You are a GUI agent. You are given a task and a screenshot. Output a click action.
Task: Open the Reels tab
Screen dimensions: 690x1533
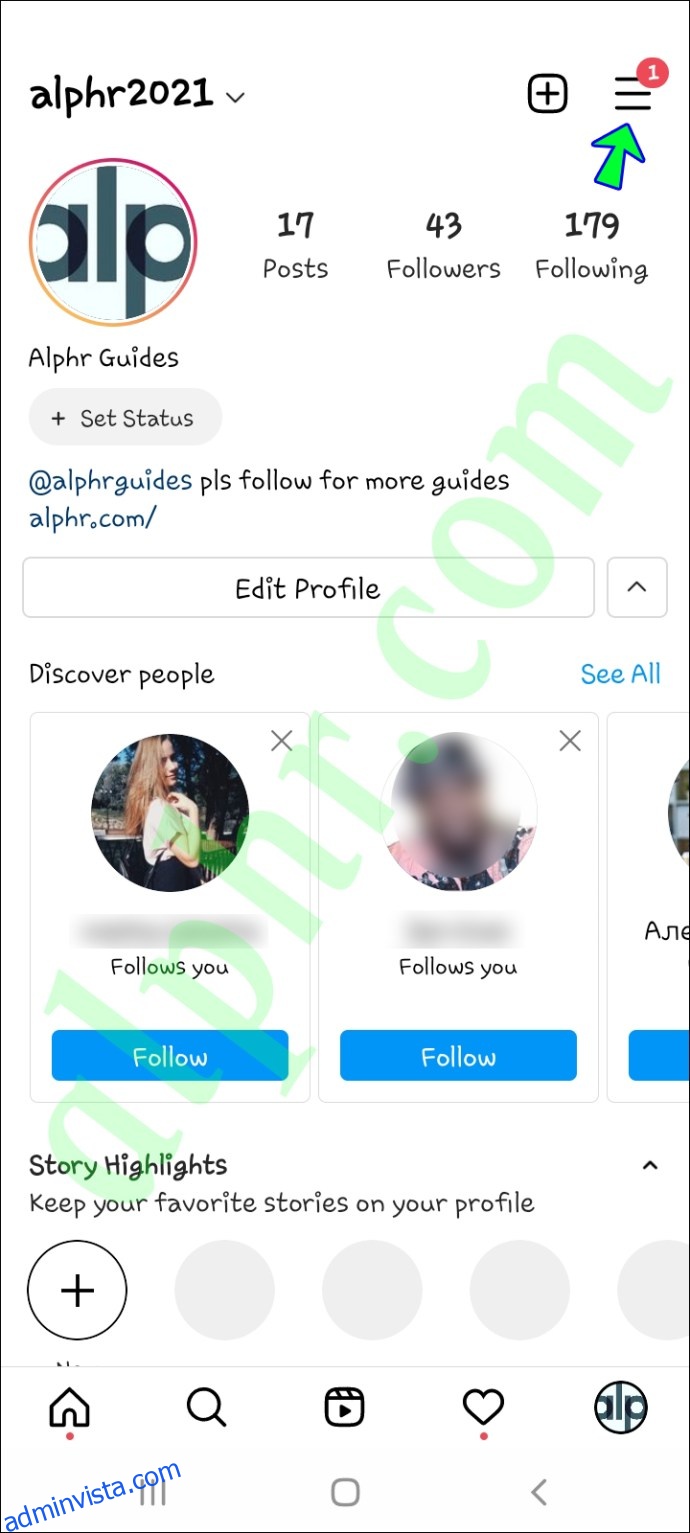coord(345,1408)
